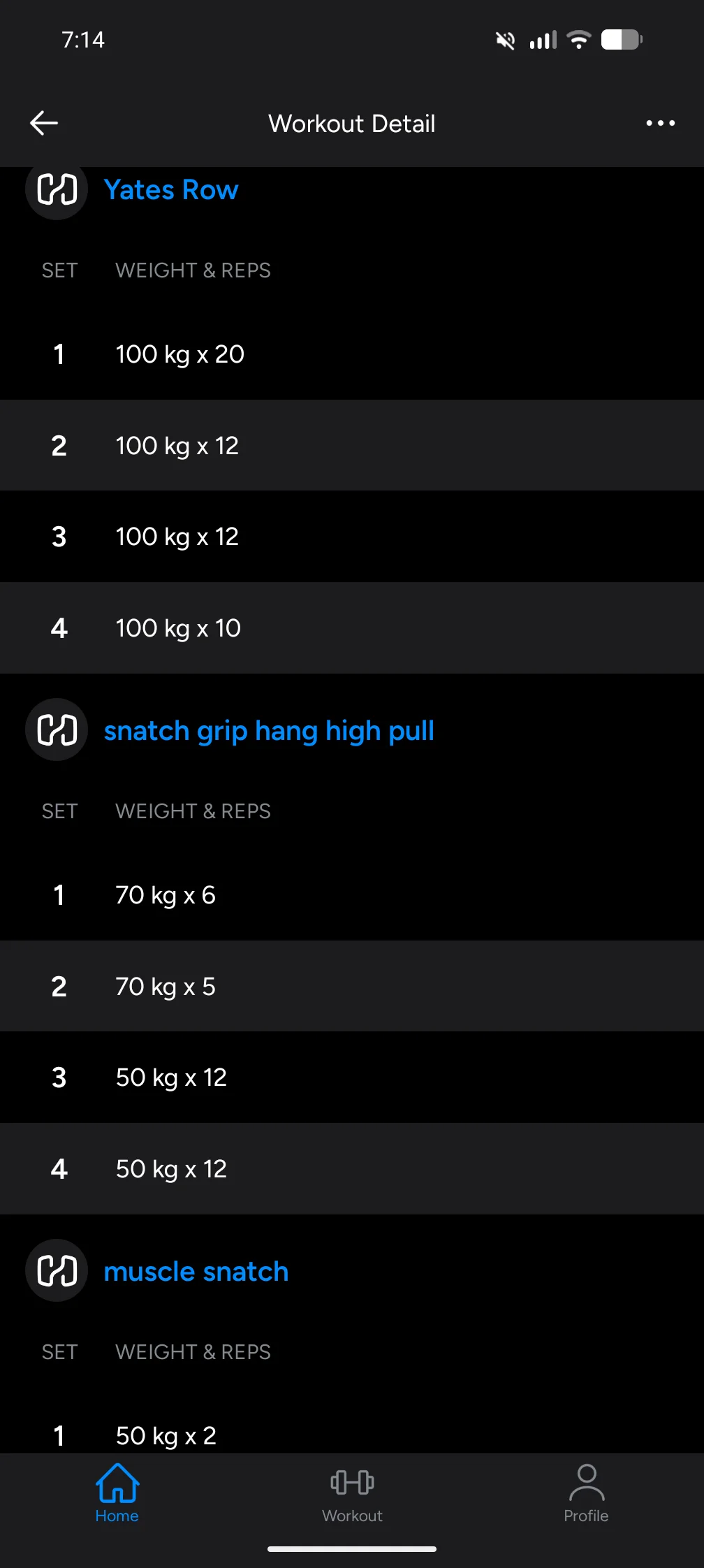View snatch grip hang high pull exercise
This screenshot has height=1568, width=704.
coord(269,731)
